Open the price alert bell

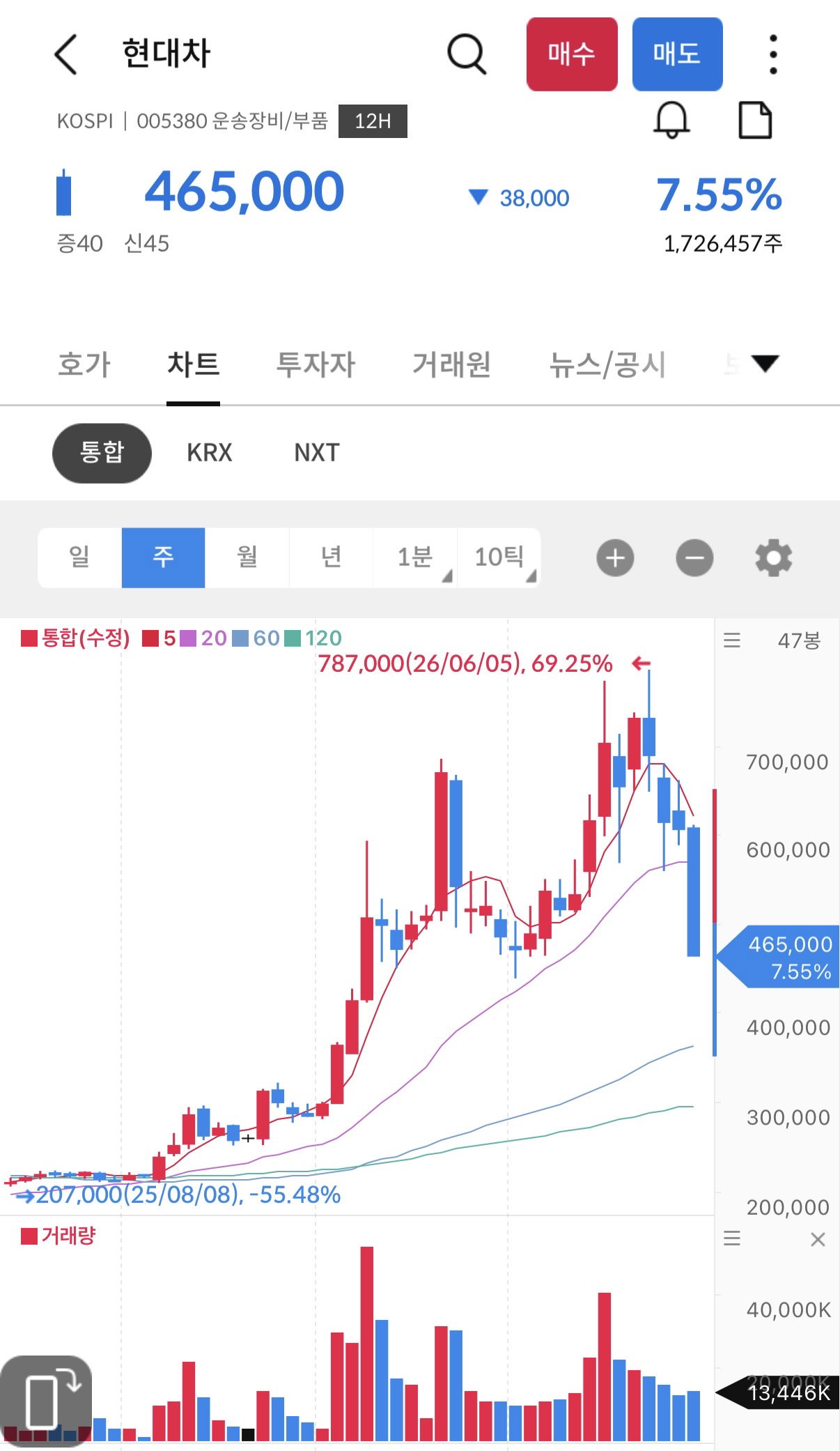click(671, 120)
